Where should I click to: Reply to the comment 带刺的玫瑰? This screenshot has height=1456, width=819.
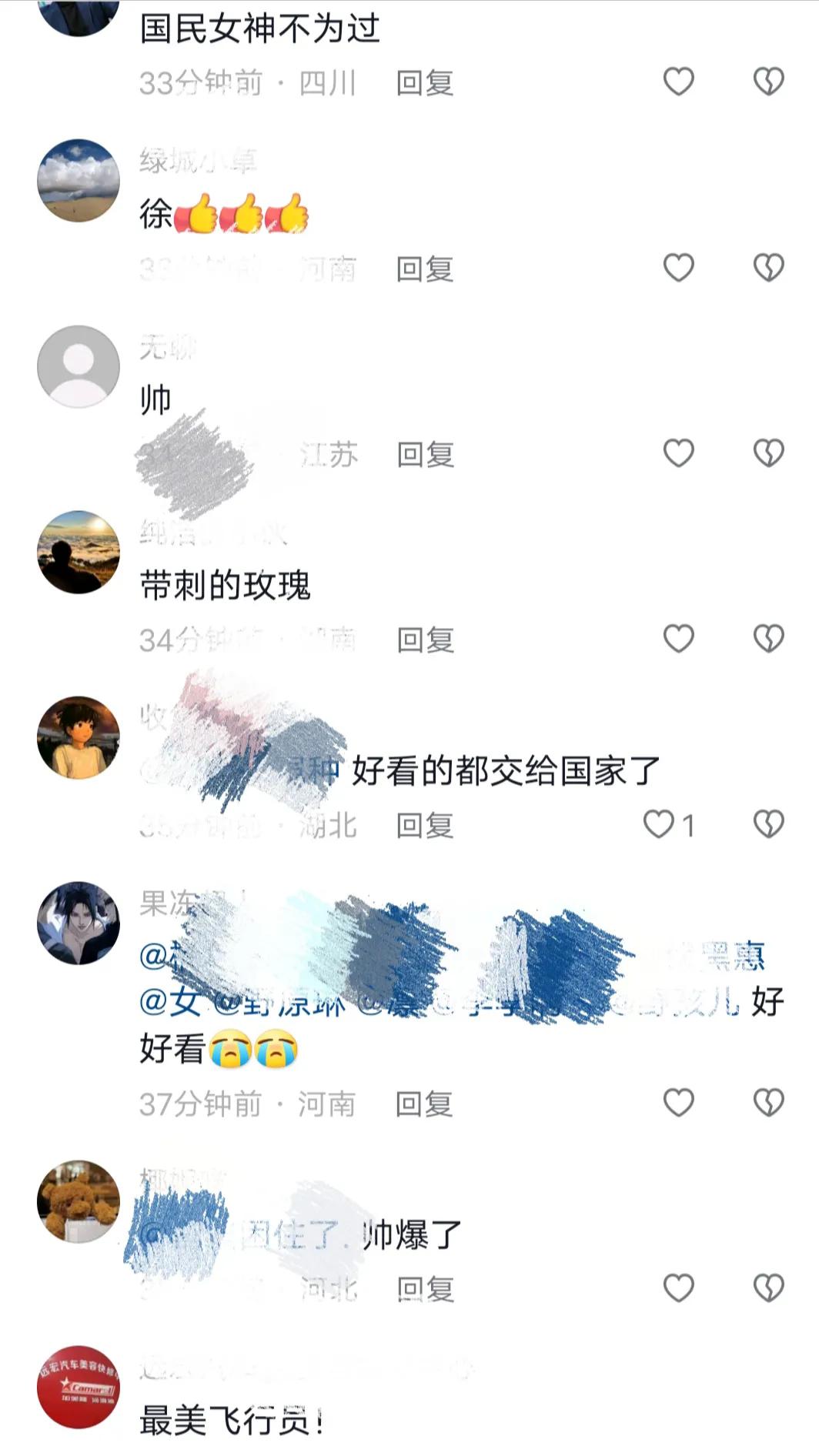point(425,640)
